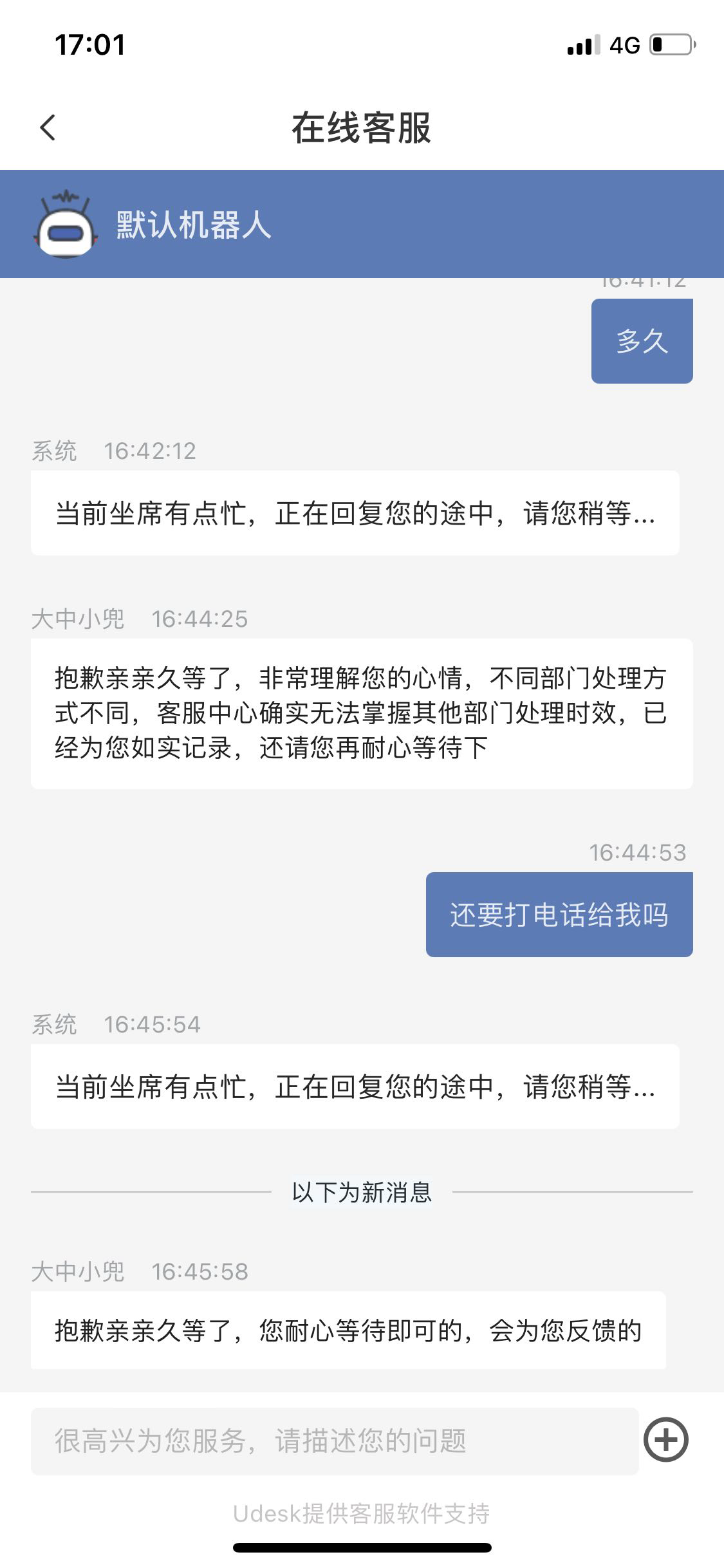Image resolution: width=724 pixels, height=1568 pixels.
Task: Go back from the 在线客服 chat
Action: point(48,127)
